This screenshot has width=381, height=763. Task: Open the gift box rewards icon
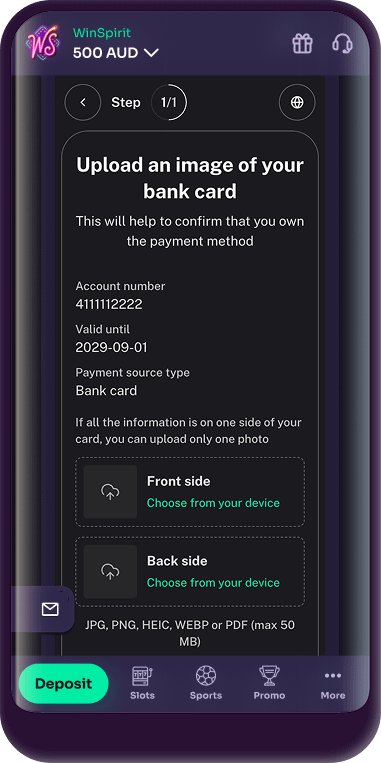coord(302,44)
